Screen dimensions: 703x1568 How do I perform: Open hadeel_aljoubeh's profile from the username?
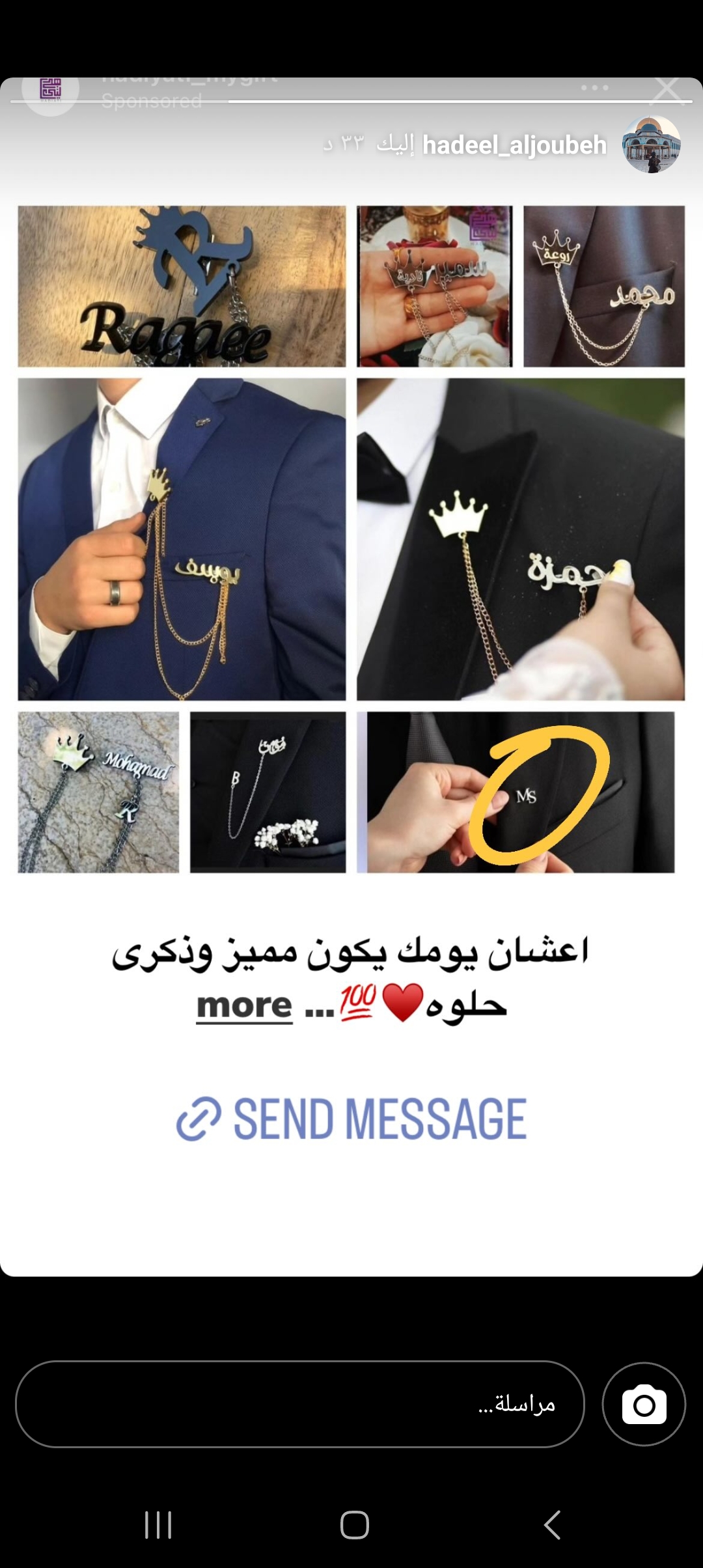coord(514,145)
